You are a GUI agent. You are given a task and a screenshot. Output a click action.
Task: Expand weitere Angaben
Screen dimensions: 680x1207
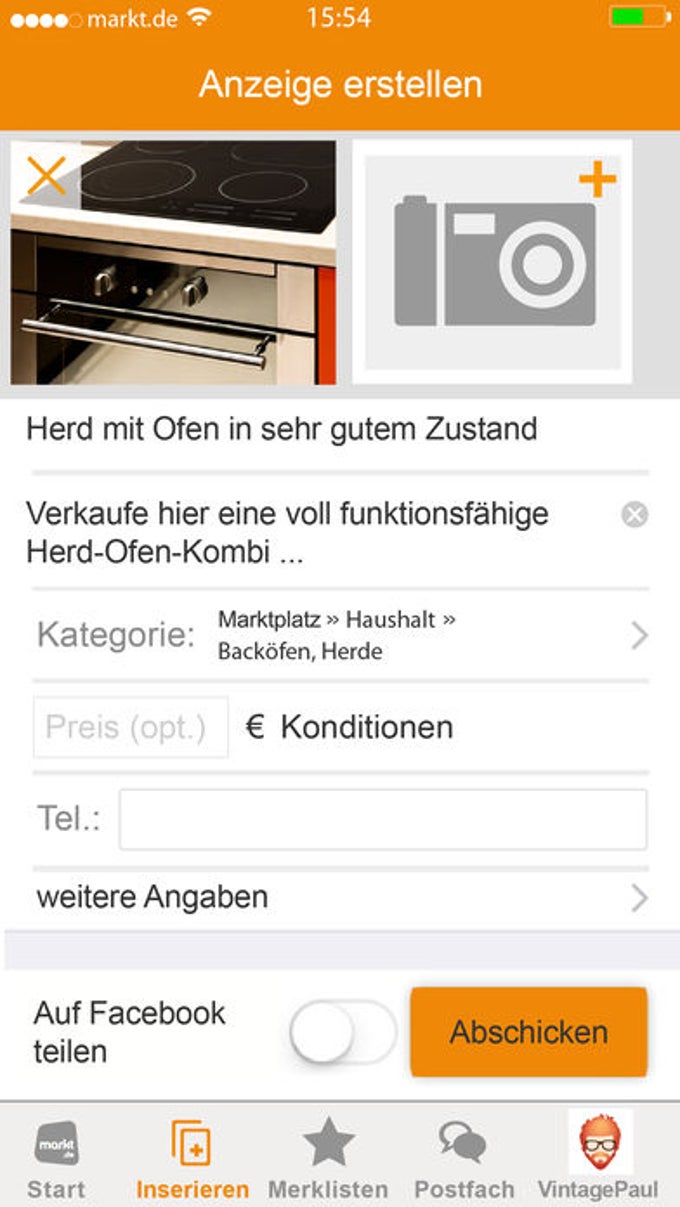coord(340,897)
